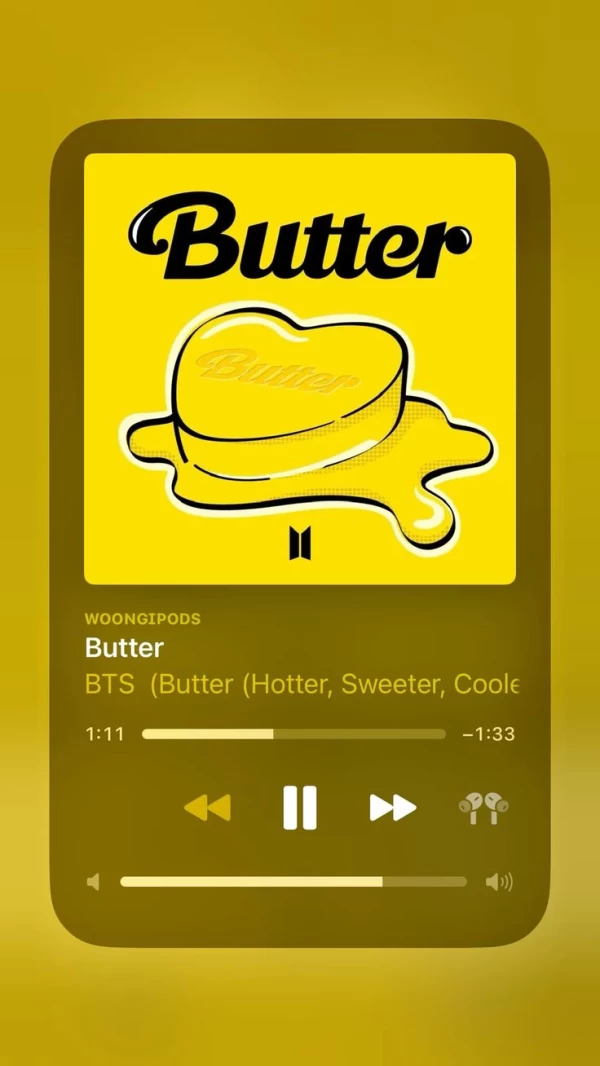600x1066 pixels.
Task: Skip back to the previous track
Action: point(207,807)
